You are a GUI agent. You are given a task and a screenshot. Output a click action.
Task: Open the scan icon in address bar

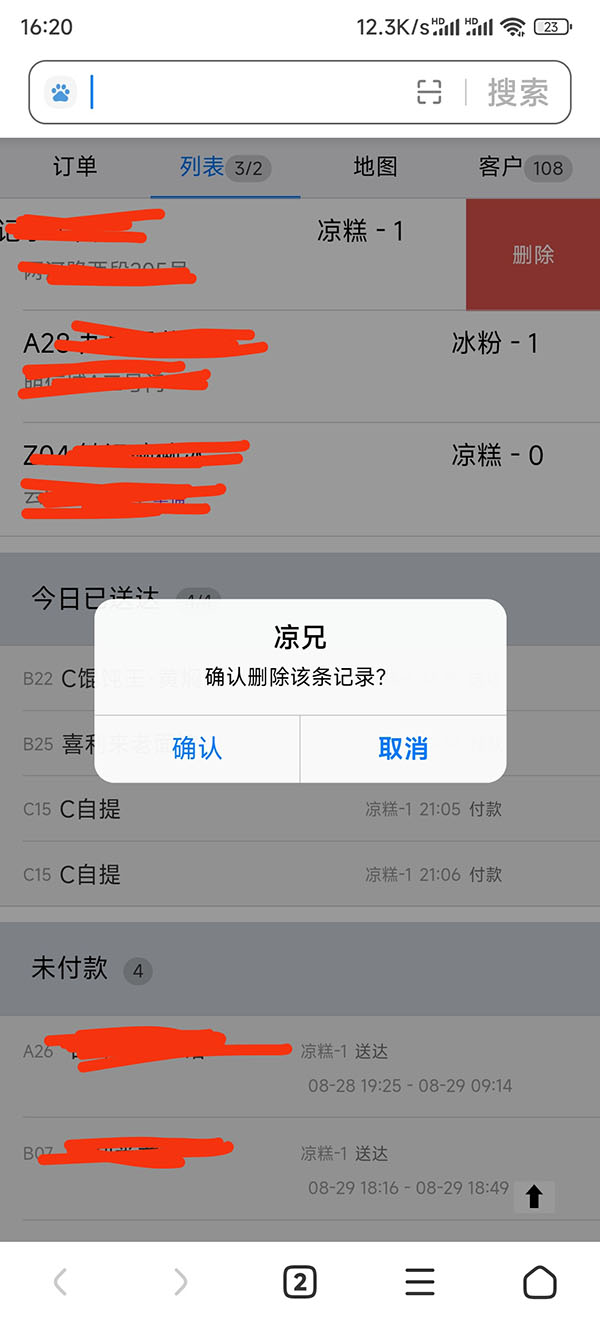tap(429, 93)
